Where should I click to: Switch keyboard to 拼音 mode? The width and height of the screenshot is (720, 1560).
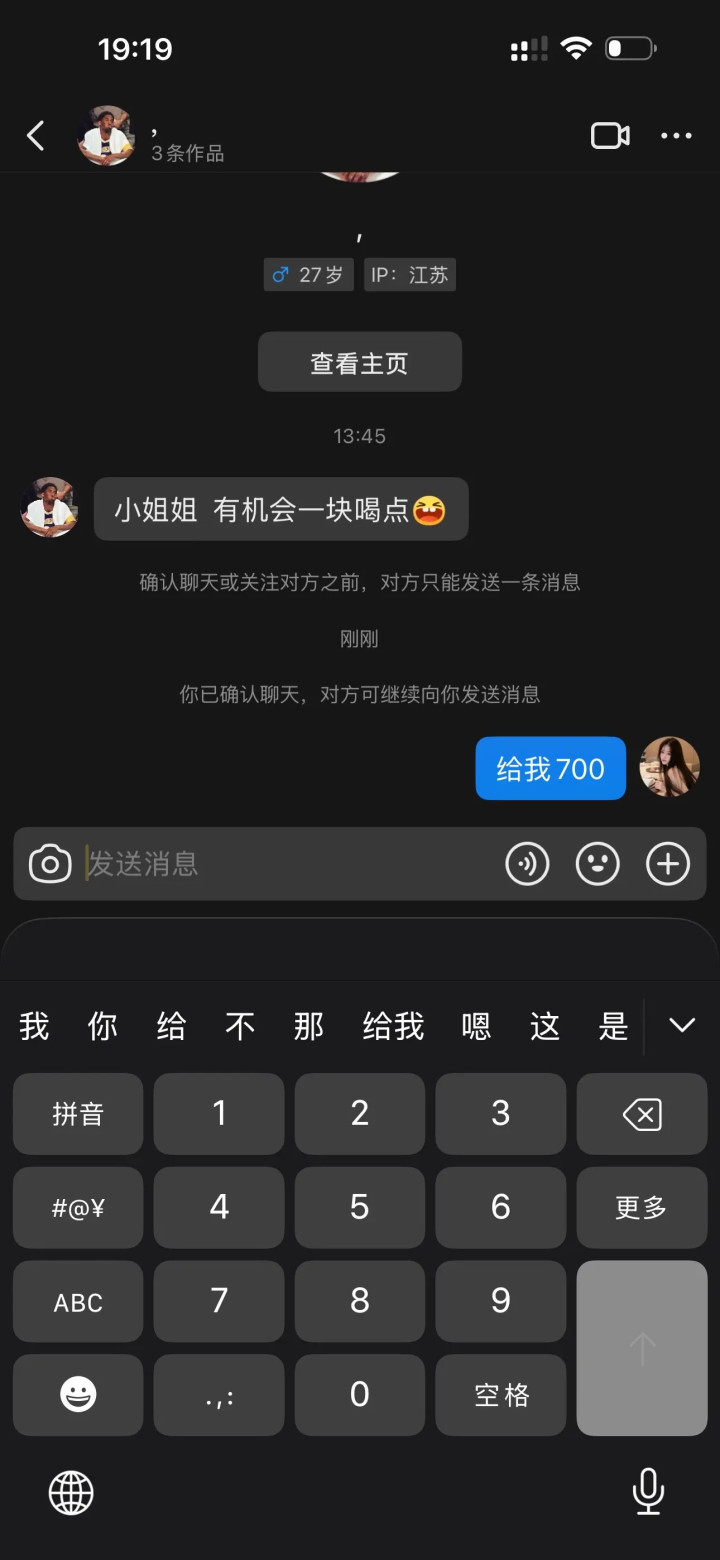point(78,1114)
